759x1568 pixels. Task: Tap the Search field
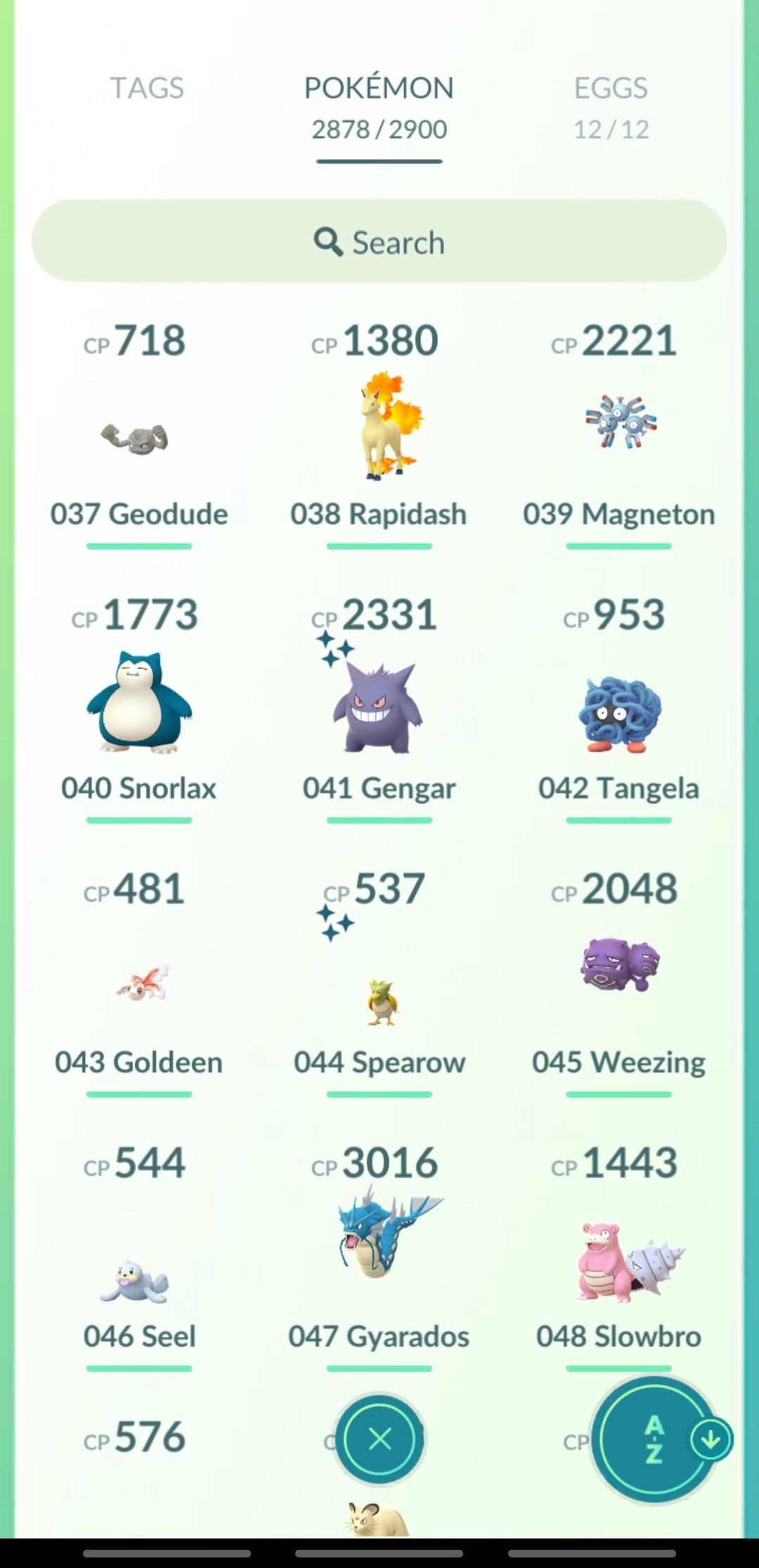[x=379, y=241]
